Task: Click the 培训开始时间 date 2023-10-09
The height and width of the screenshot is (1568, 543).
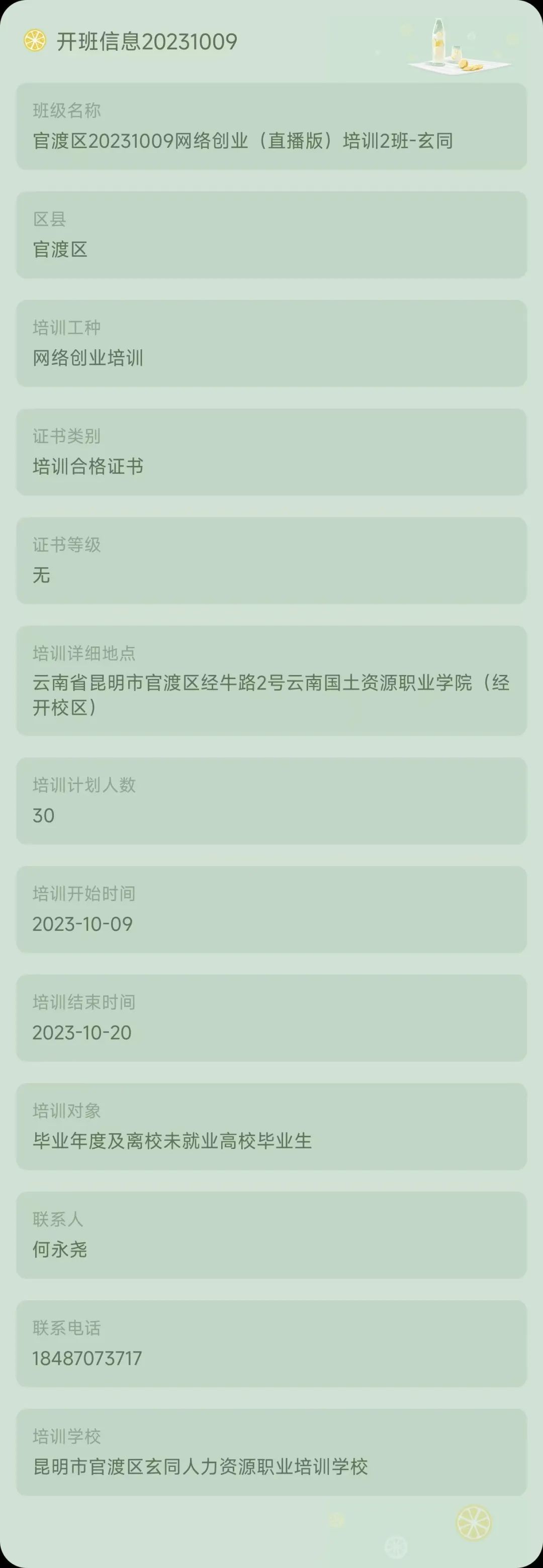Action: pyautogui.click(x=82, y=924)
